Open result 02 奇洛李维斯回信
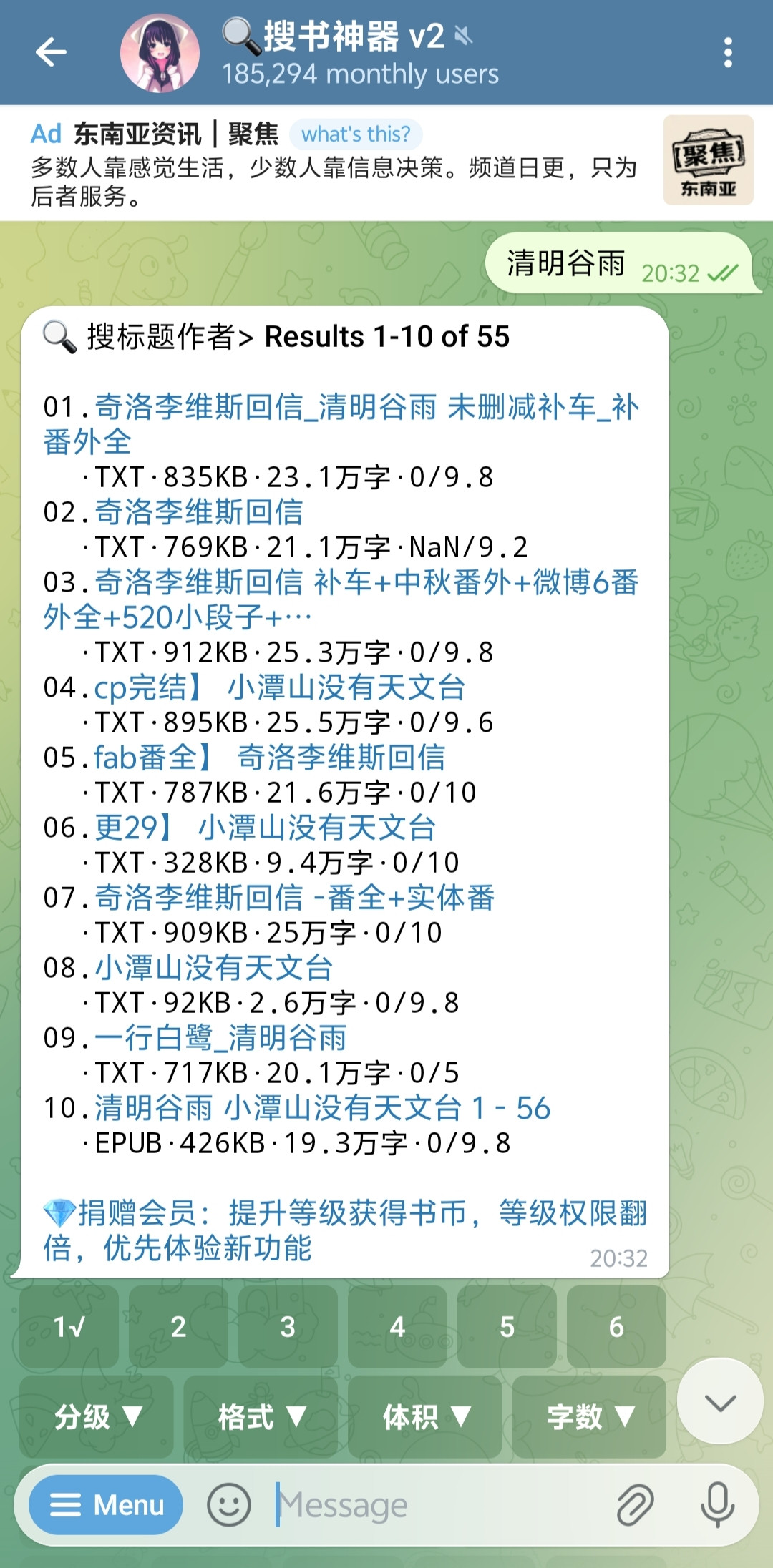 (x=199, y=512)
